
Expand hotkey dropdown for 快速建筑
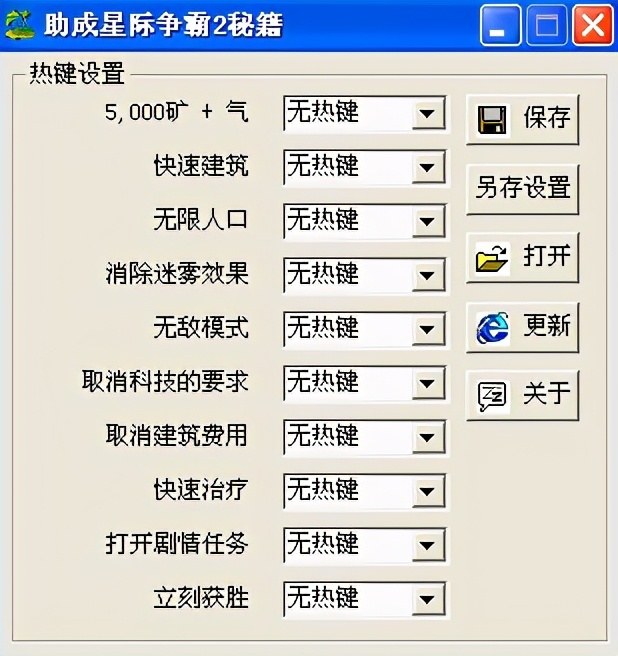(428, 167)
